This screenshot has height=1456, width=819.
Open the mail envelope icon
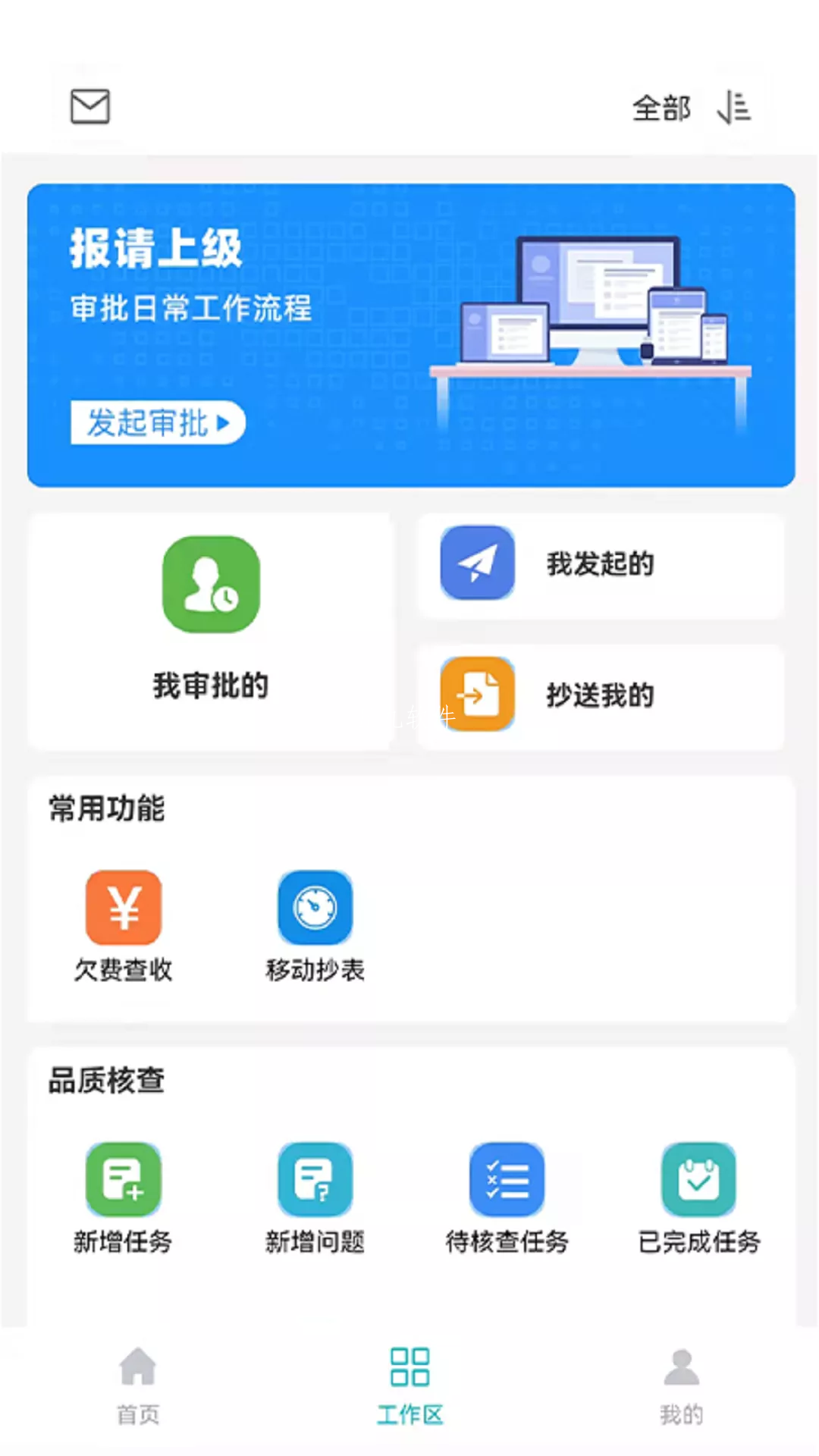[90, 106]
